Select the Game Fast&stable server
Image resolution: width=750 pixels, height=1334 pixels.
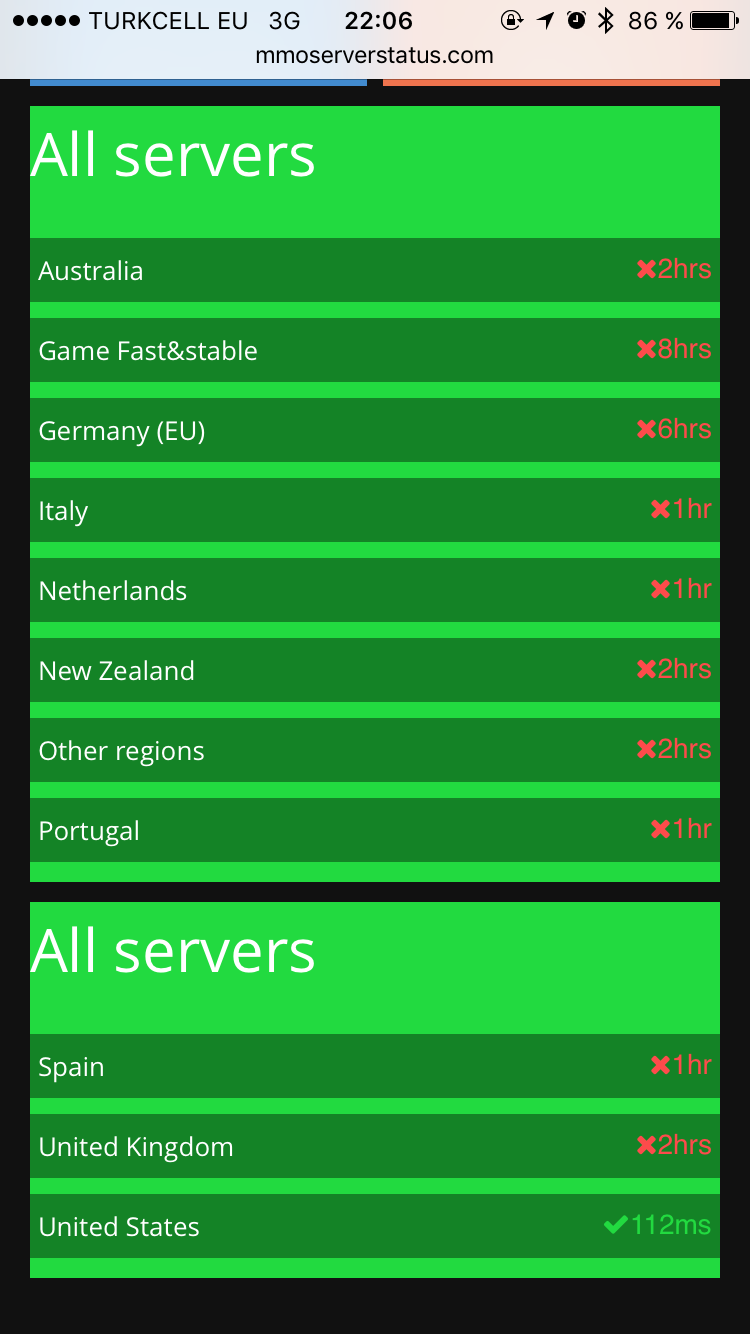pyautogui.click(x=375, y=350)
